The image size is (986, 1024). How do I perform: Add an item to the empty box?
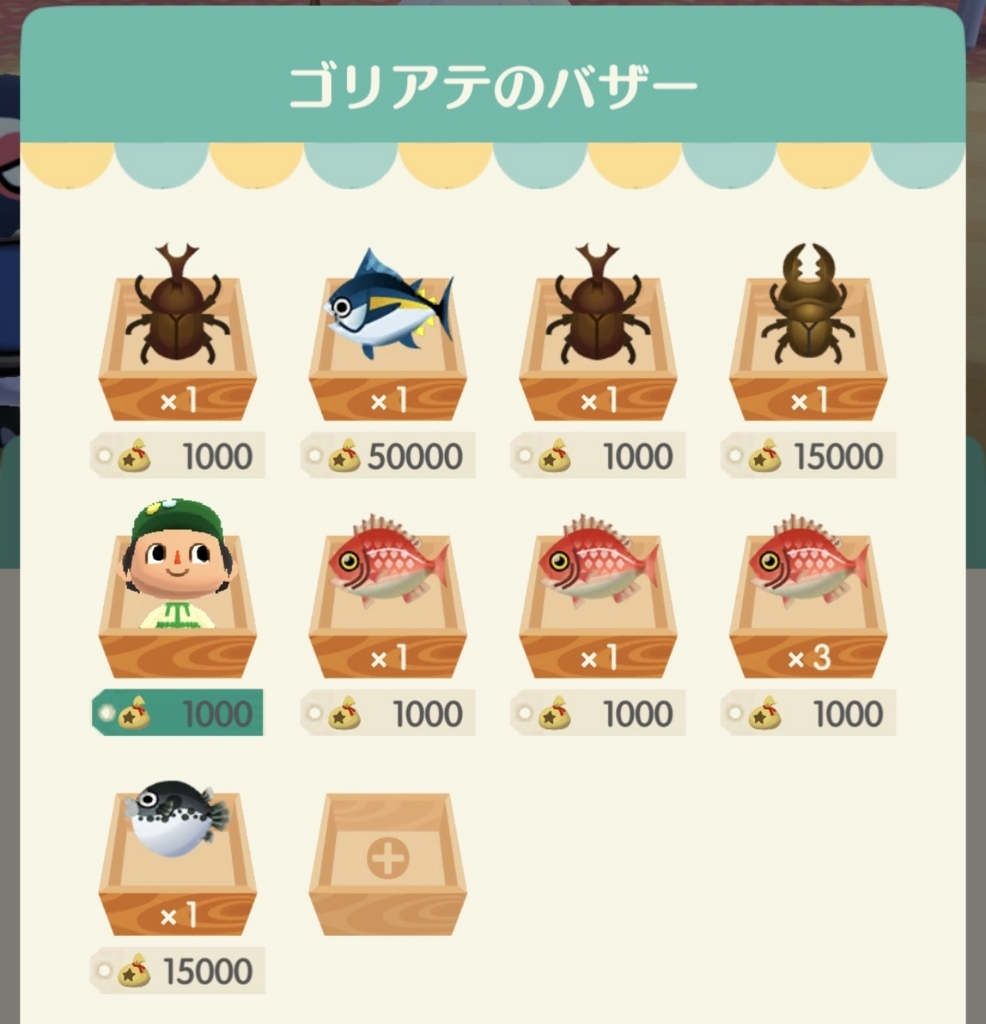click(x=387, y=860)
